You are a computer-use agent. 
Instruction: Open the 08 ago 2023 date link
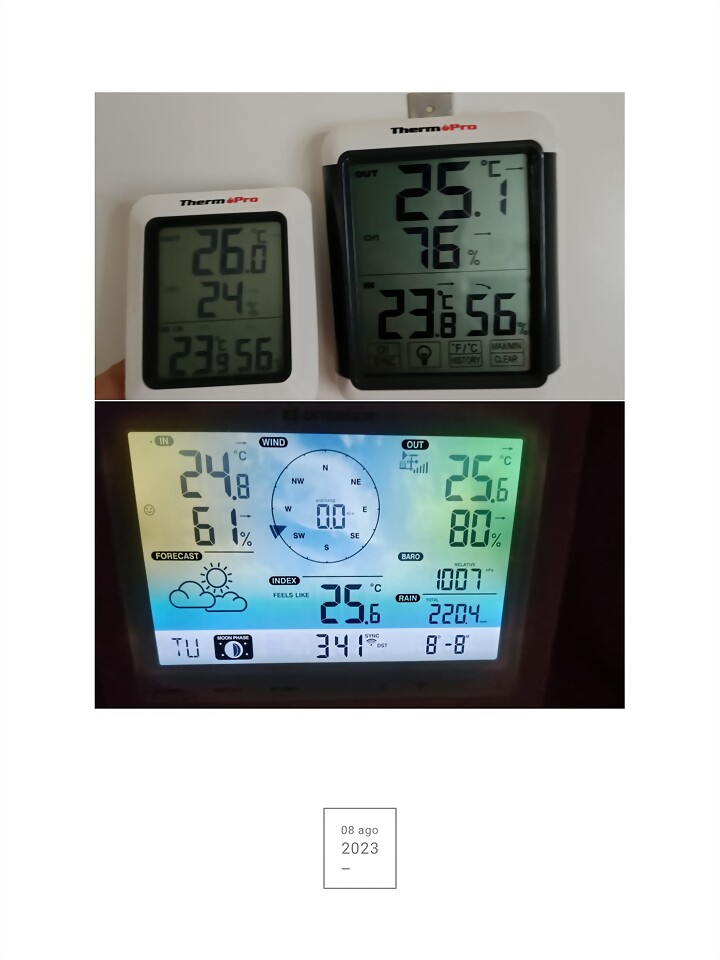pyautogui.click(x=359, y=847)
